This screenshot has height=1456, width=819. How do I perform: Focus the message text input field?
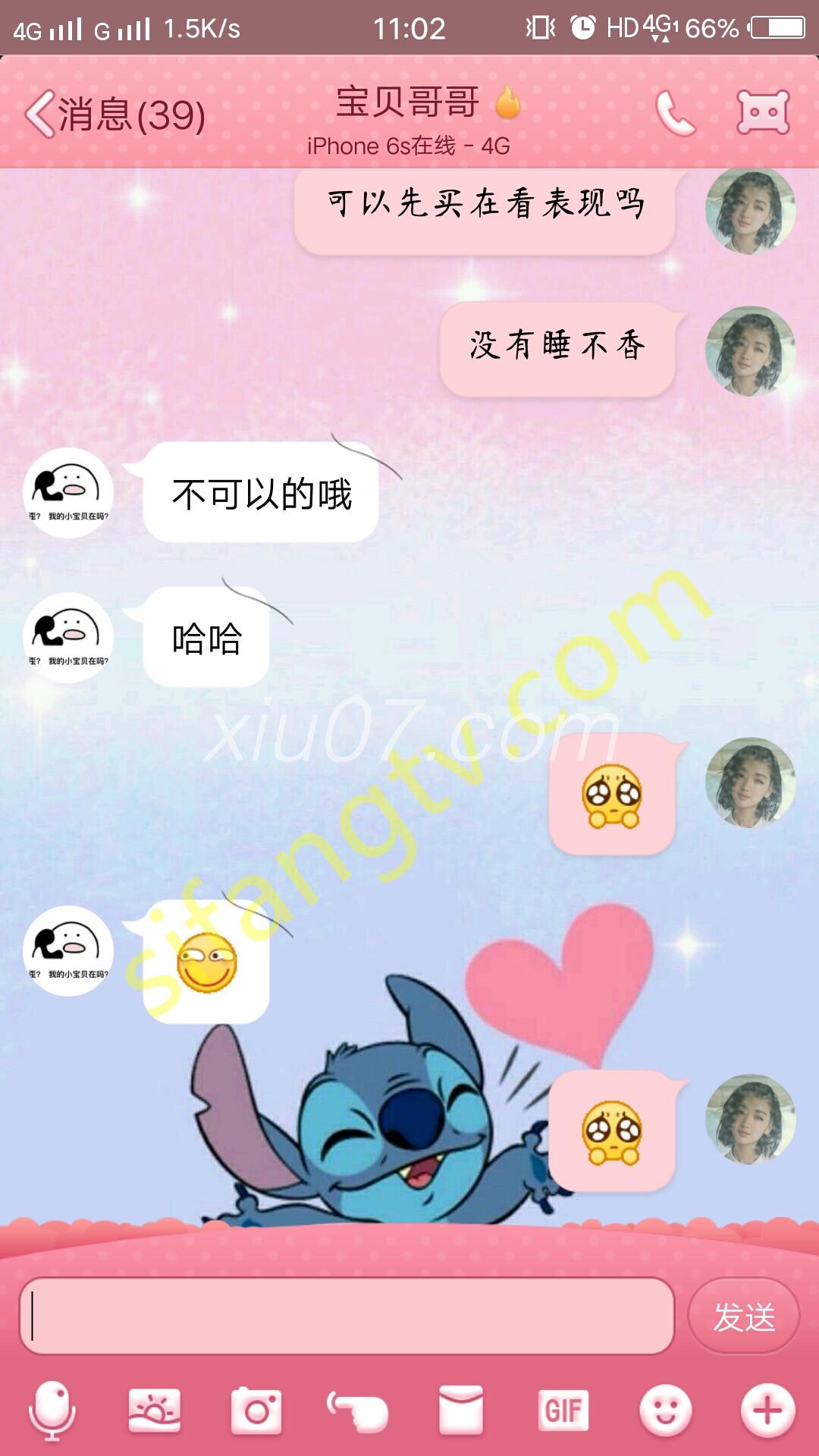[x=346, y=1316]
